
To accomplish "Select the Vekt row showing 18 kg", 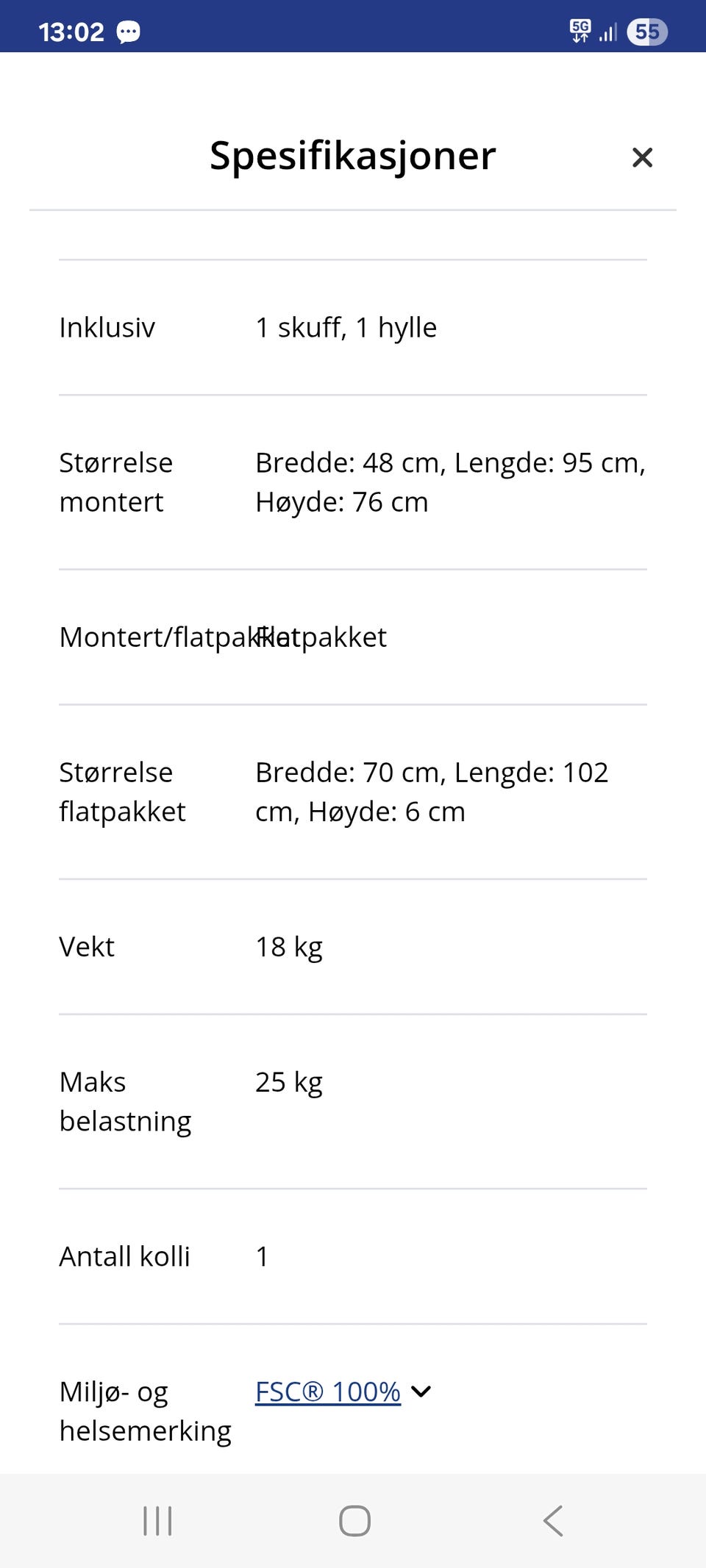I will coord(87,947).
